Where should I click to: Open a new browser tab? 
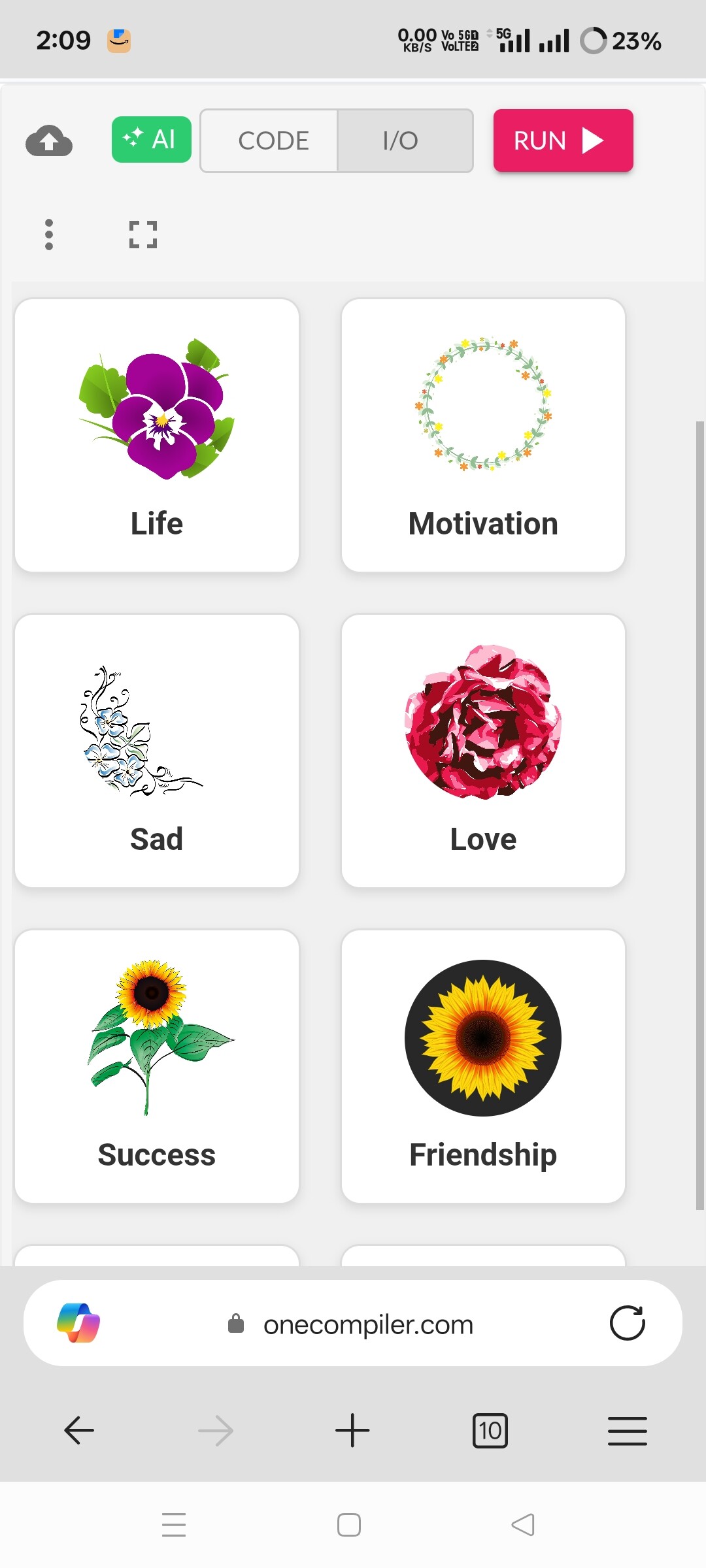pyautogui.click(x=352, y=1430)
